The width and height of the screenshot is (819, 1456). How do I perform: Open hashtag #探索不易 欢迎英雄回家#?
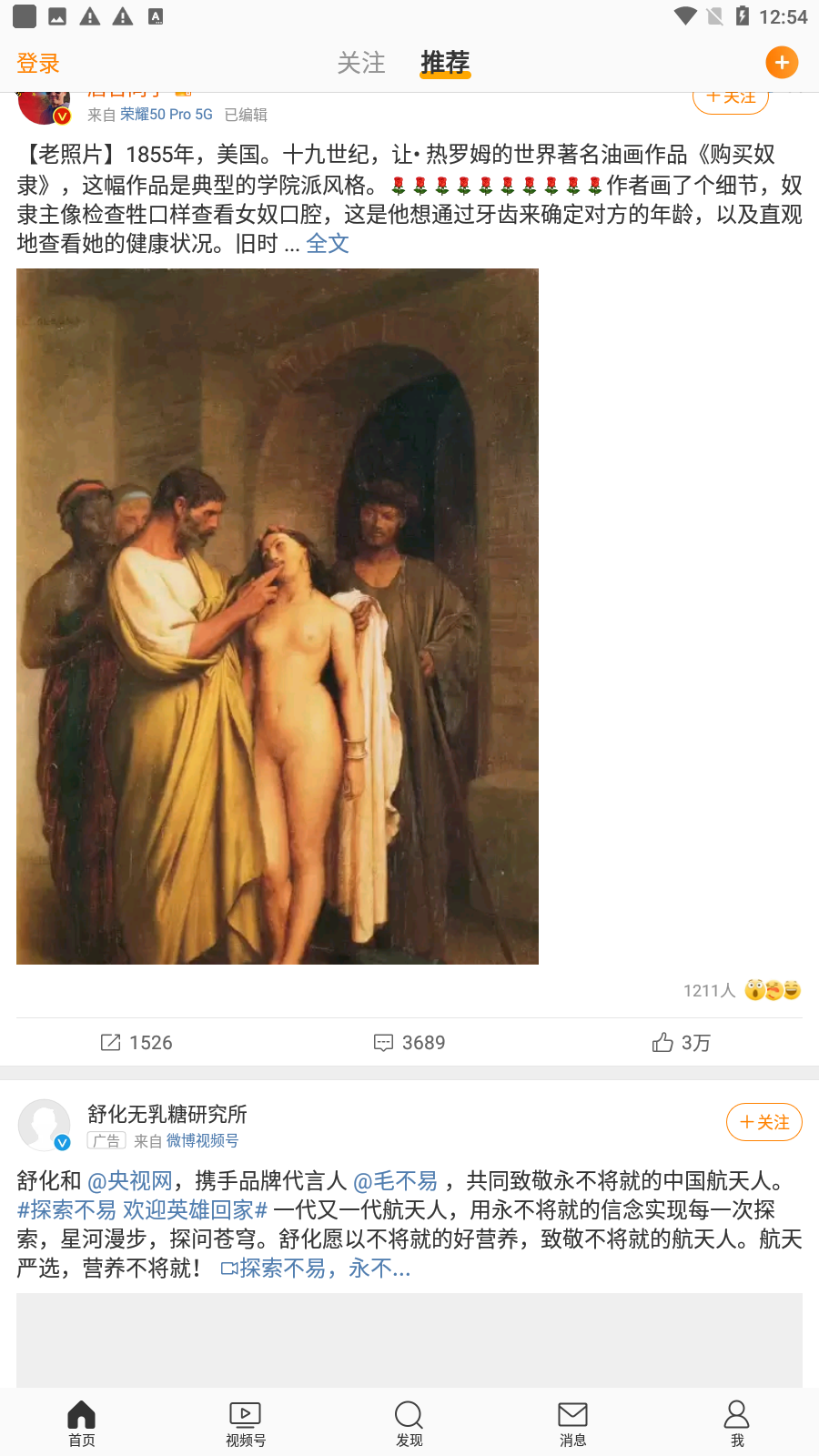(x=142, y=1210)
